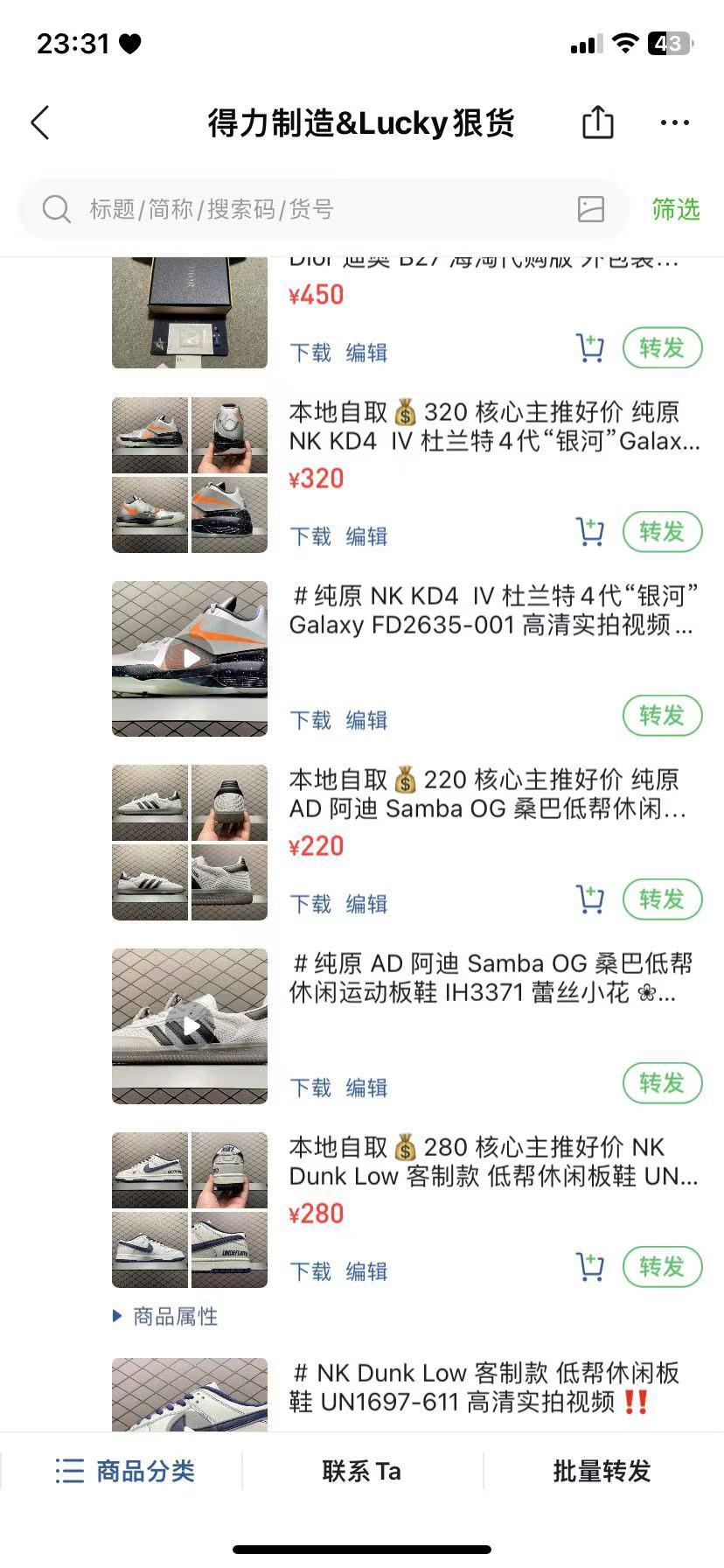Open the three-dot overflow menu
Screen dimensions: 724x1568
[674, 123]
